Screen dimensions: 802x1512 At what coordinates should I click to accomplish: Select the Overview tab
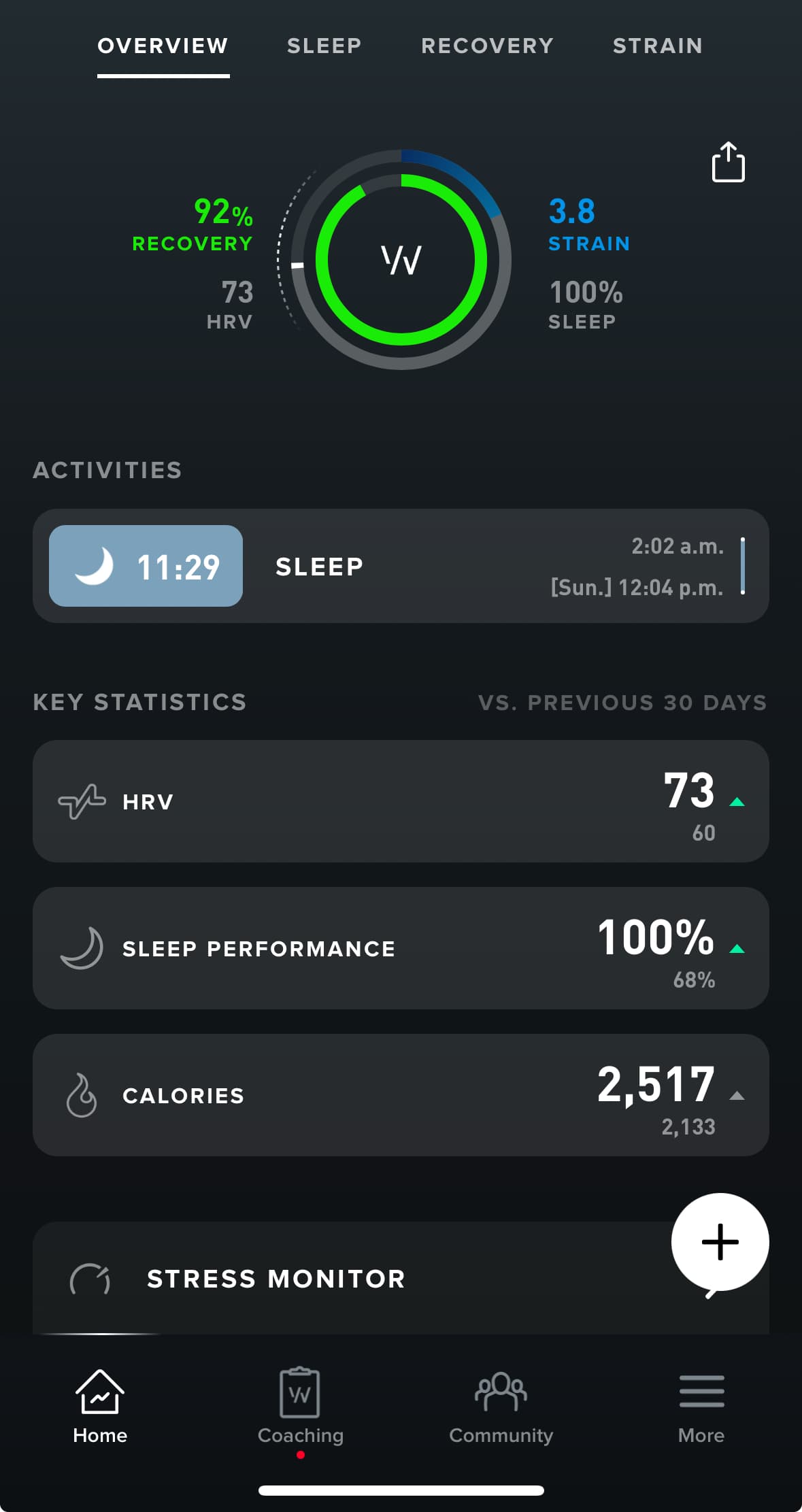(x=163, y=46)
